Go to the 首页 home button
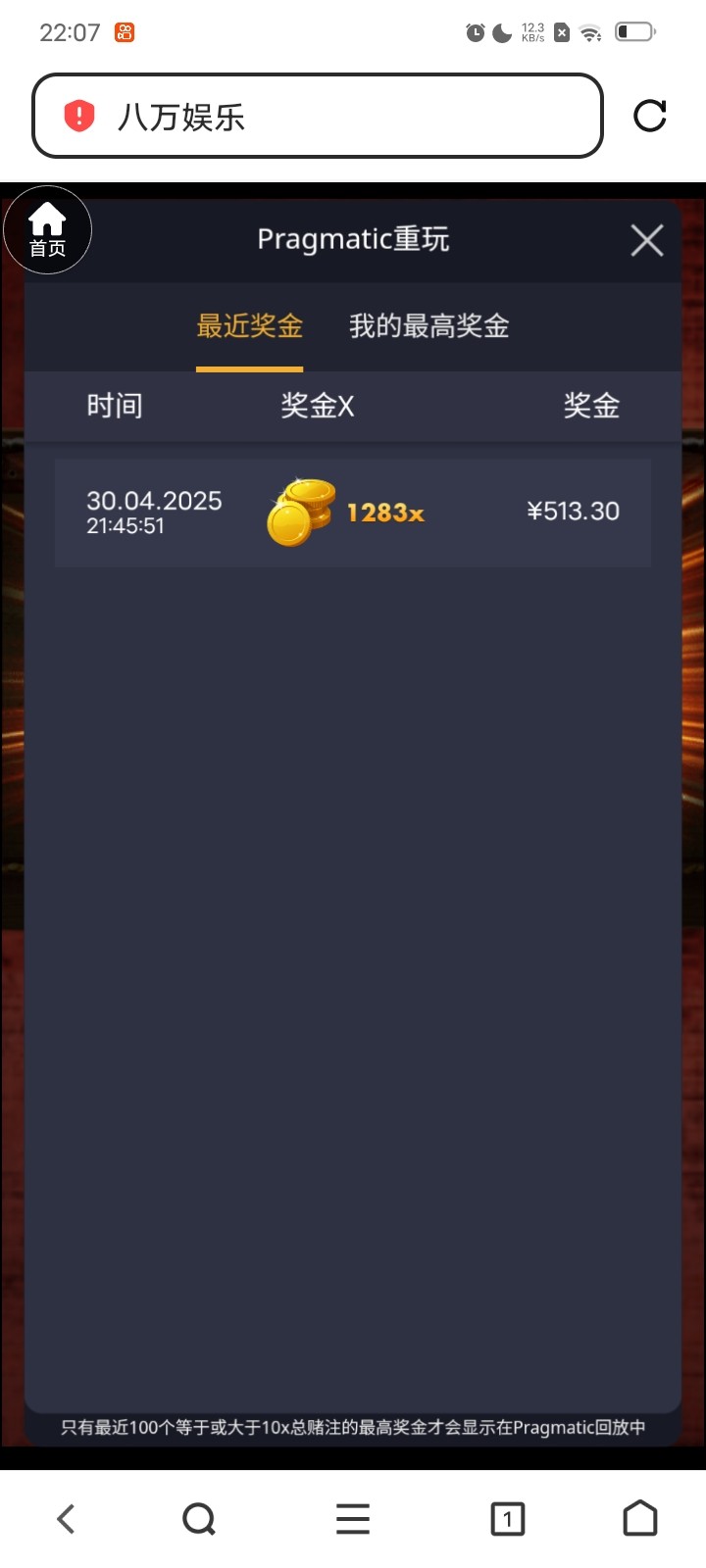Viewport: 706px width, 1568px height. (x=47, y=229)
